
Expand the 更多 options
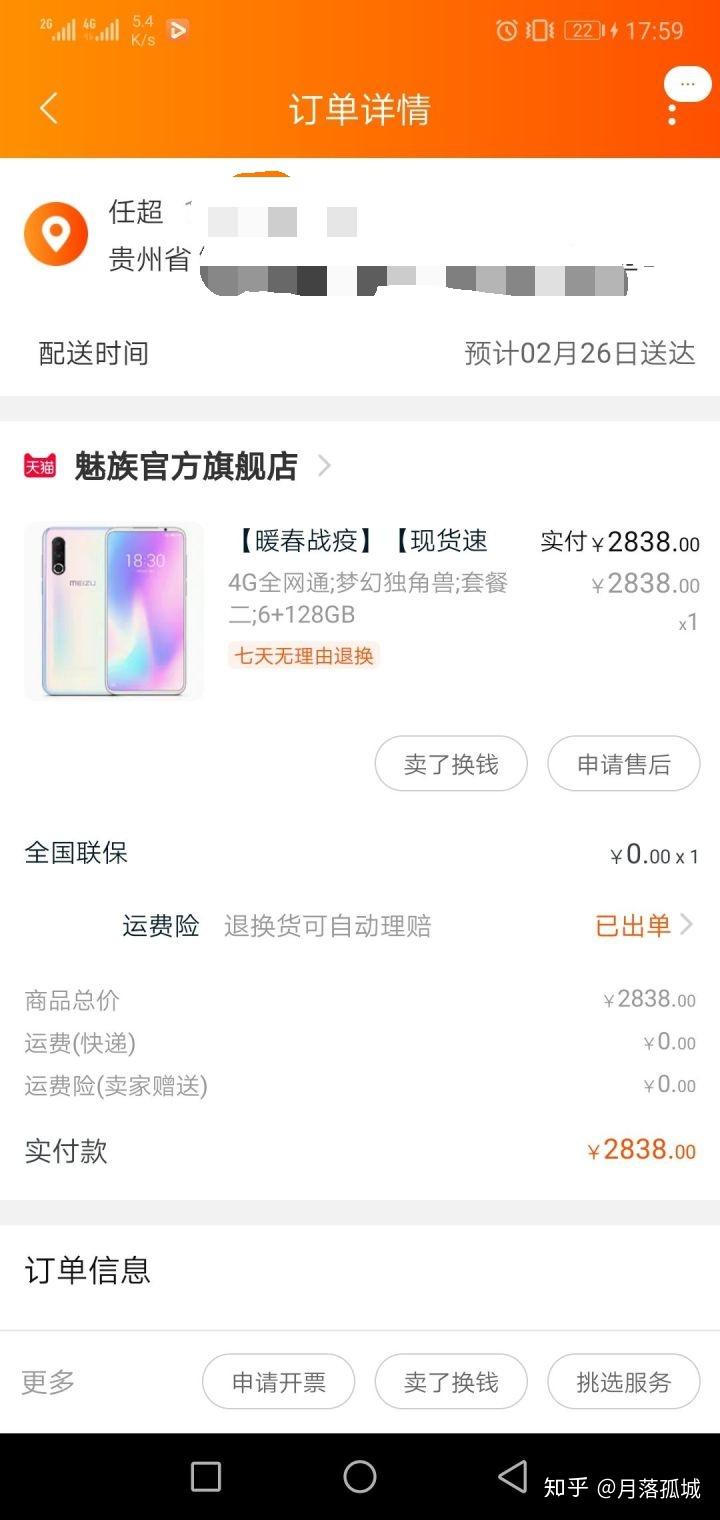click(49, 1382)
